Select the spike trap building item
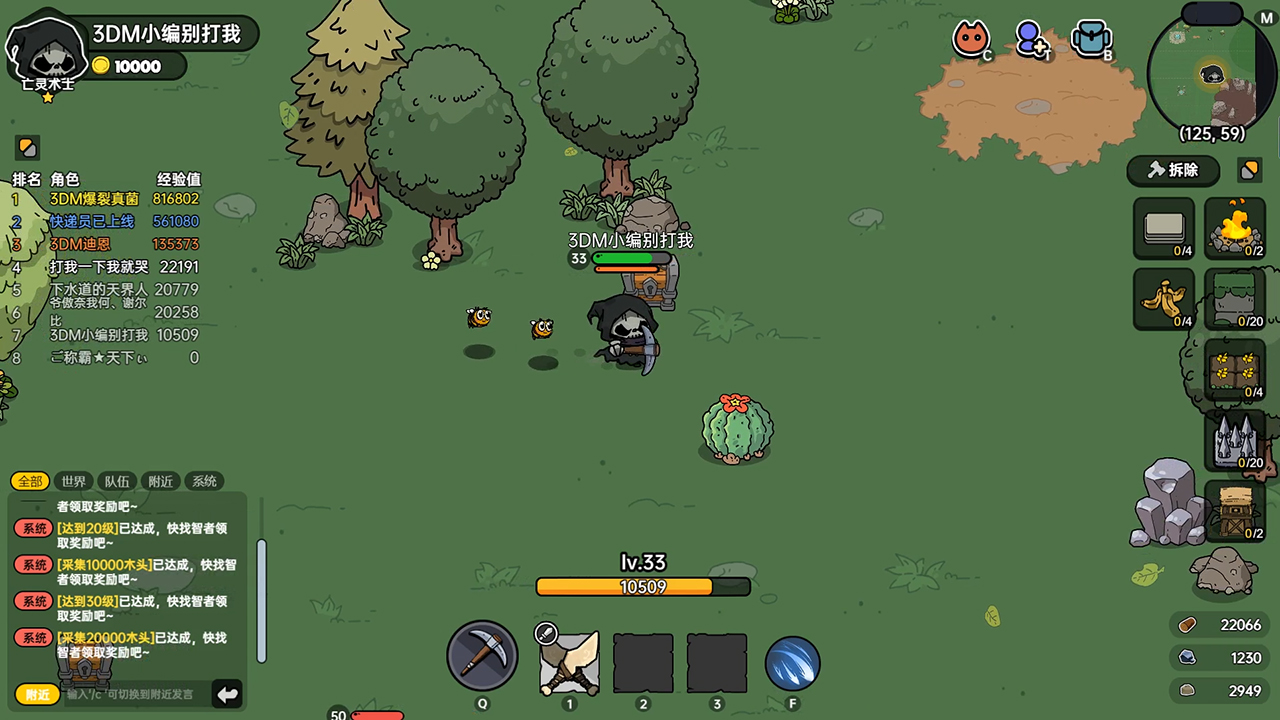Viewport: 1280px width, 720px height. pos(1234,440)
